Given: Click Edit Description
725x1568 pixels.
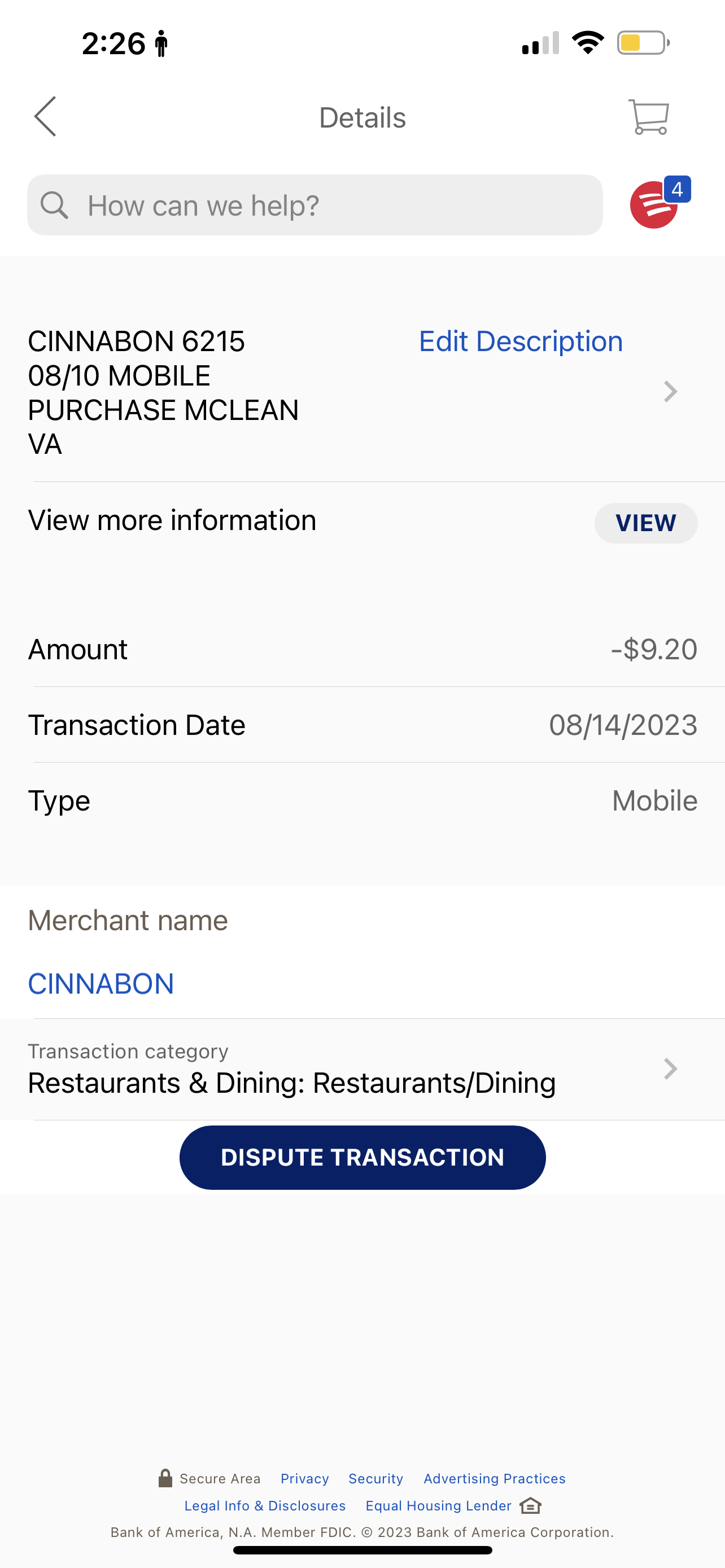Looking at the screenshot, I should tap(520, 341).
